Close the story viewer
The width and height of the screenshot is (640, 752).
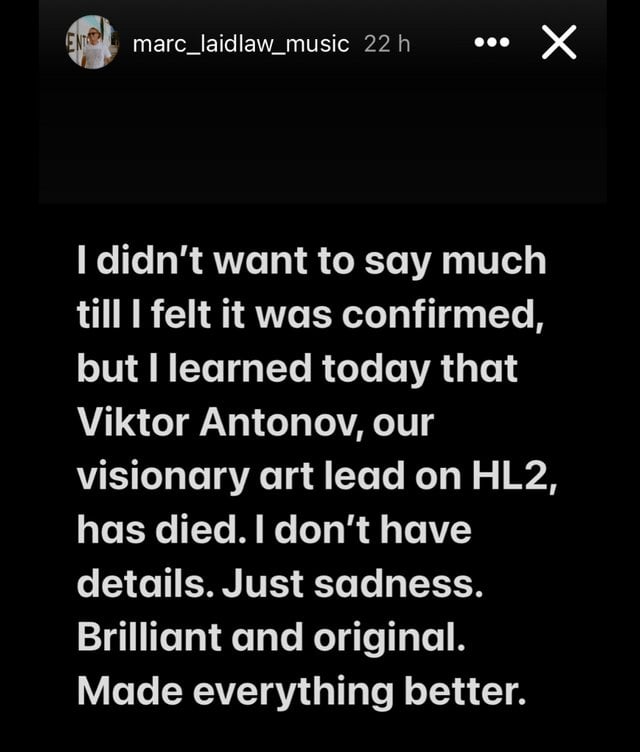coord(558,43)
